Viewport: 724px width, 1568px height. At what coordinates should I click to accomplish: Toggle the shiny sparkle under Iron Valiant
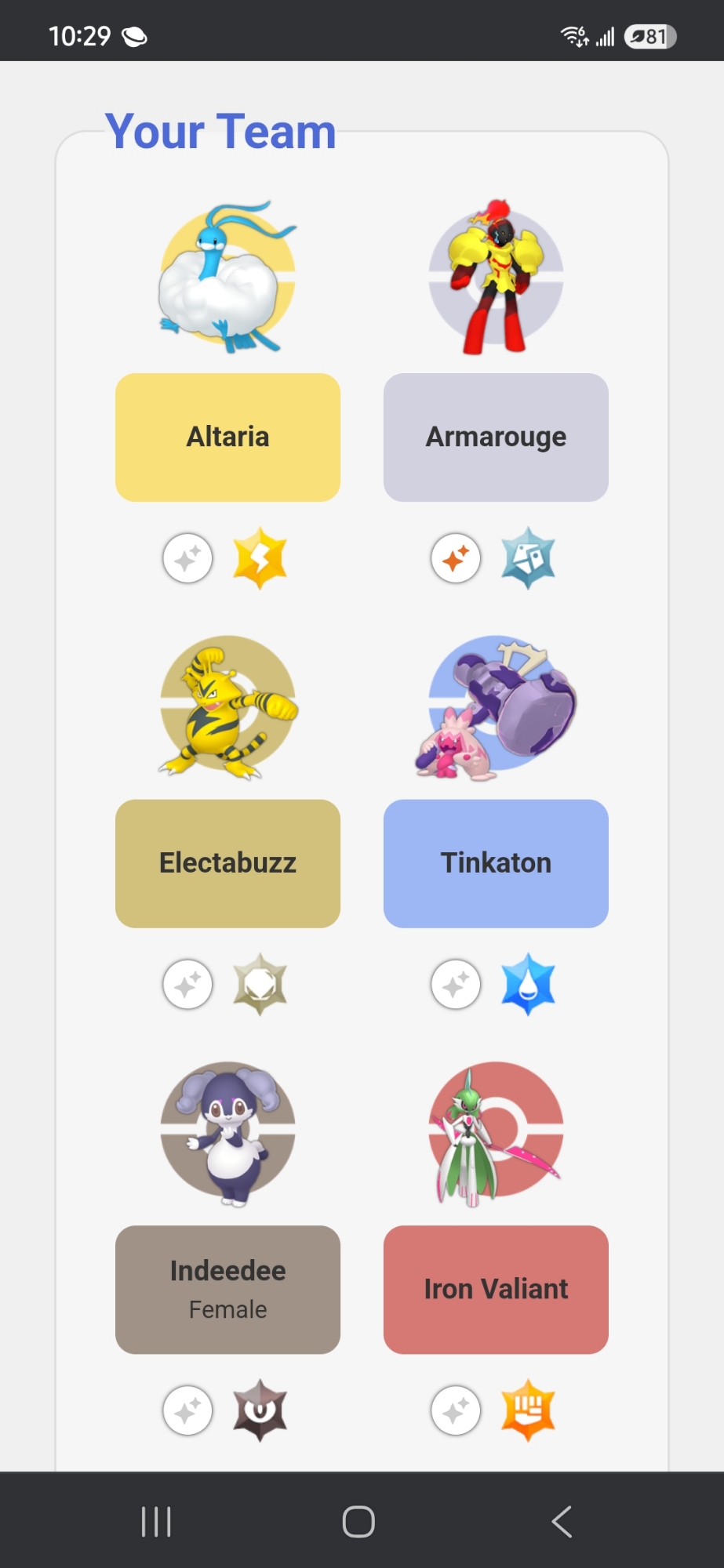[456, 1411]
